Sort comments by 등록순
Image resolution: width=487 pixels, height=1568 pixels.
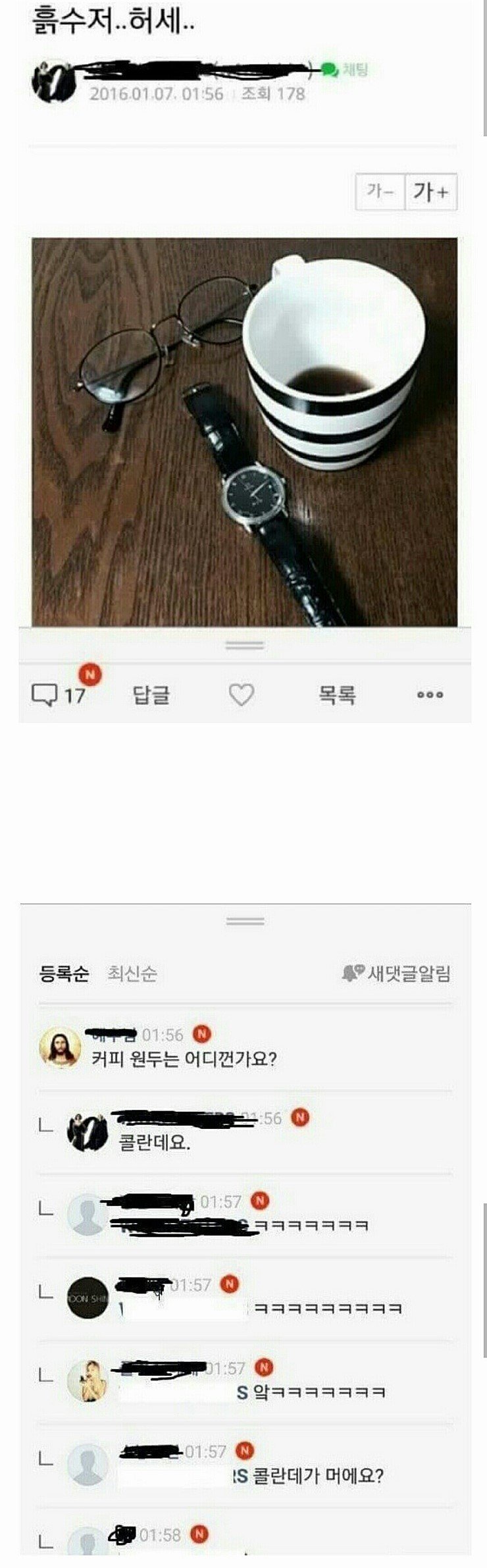pos(64,973)
